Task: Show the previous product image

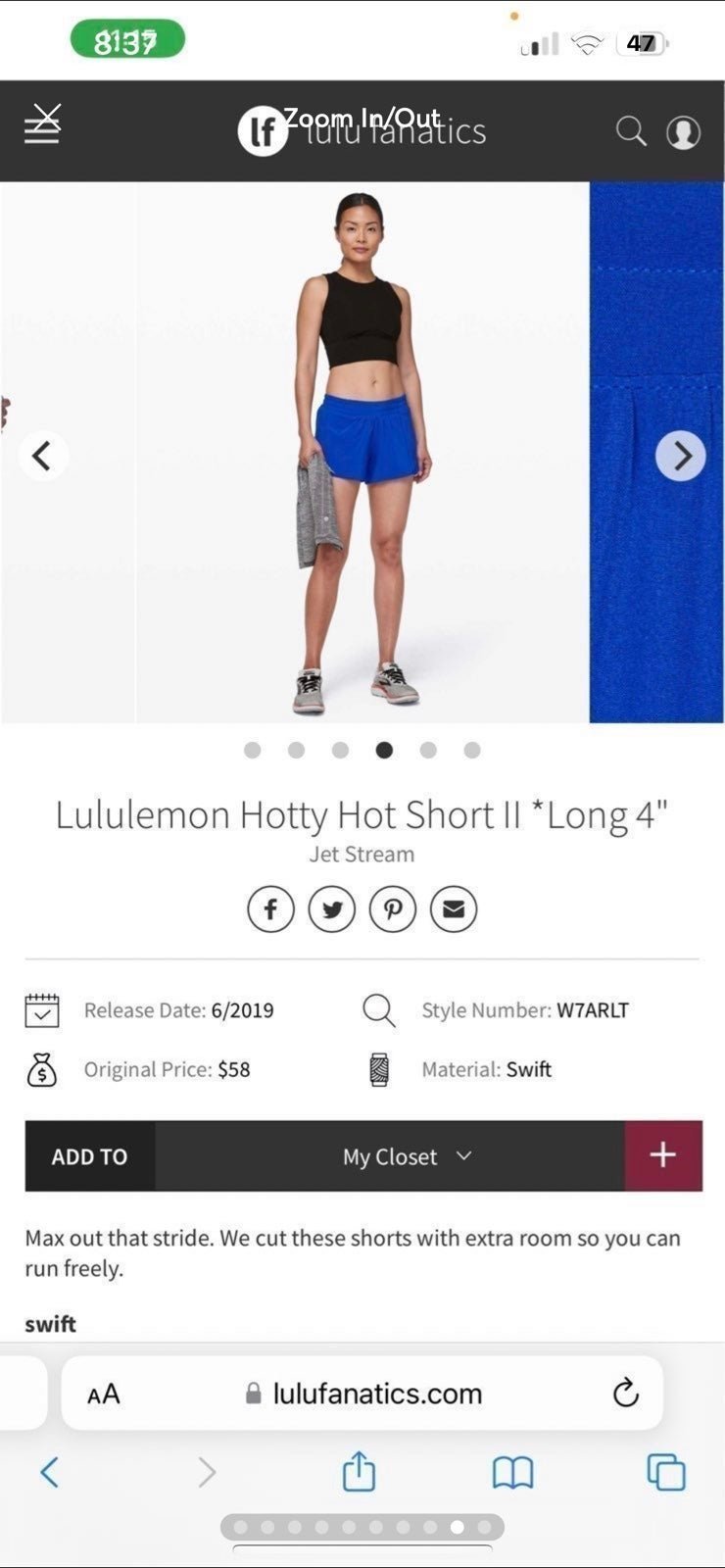Action: (41, 456)
